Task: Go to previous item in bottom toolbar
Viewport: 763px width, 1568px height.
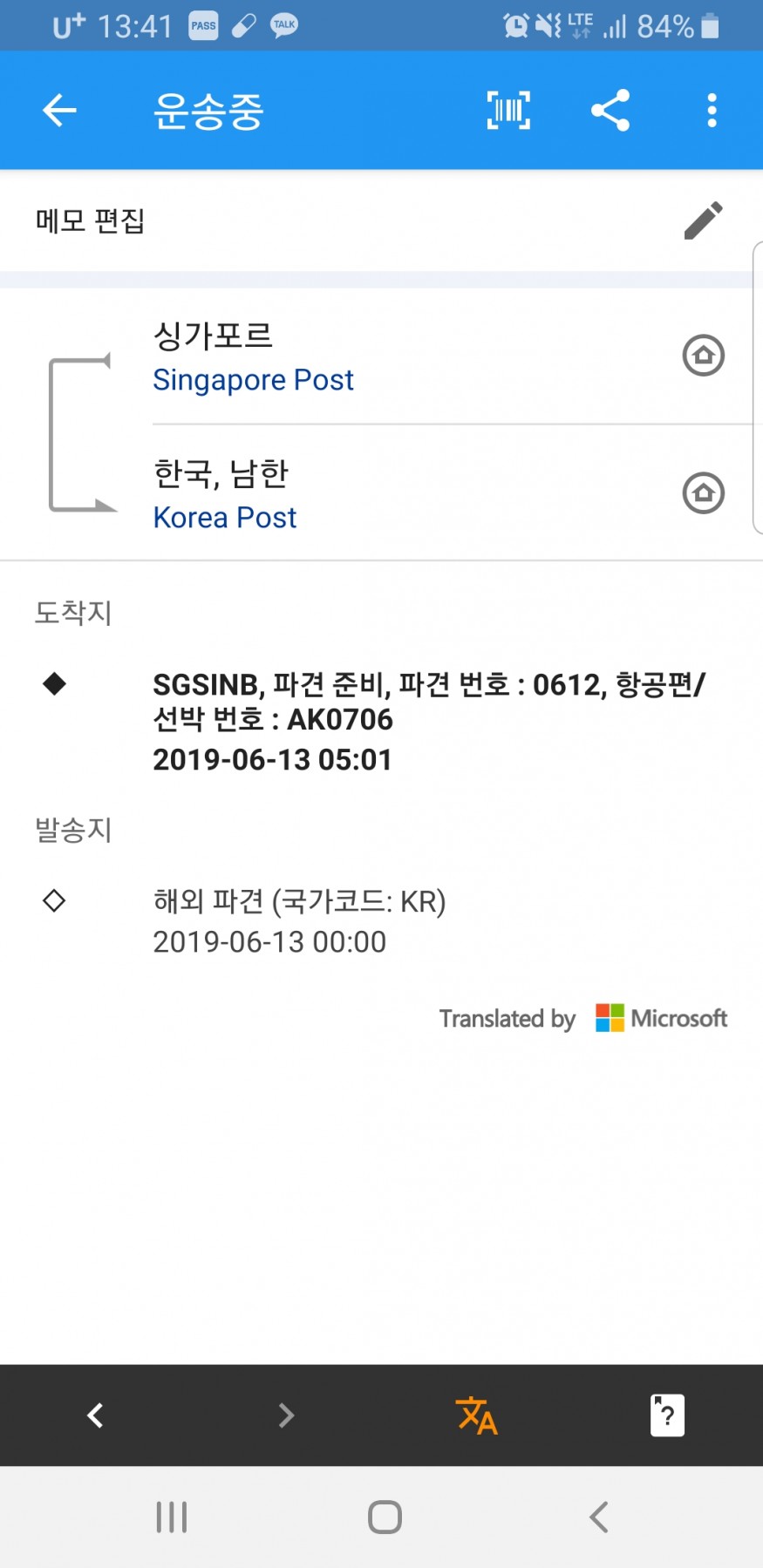Action: coord(95,1415)
